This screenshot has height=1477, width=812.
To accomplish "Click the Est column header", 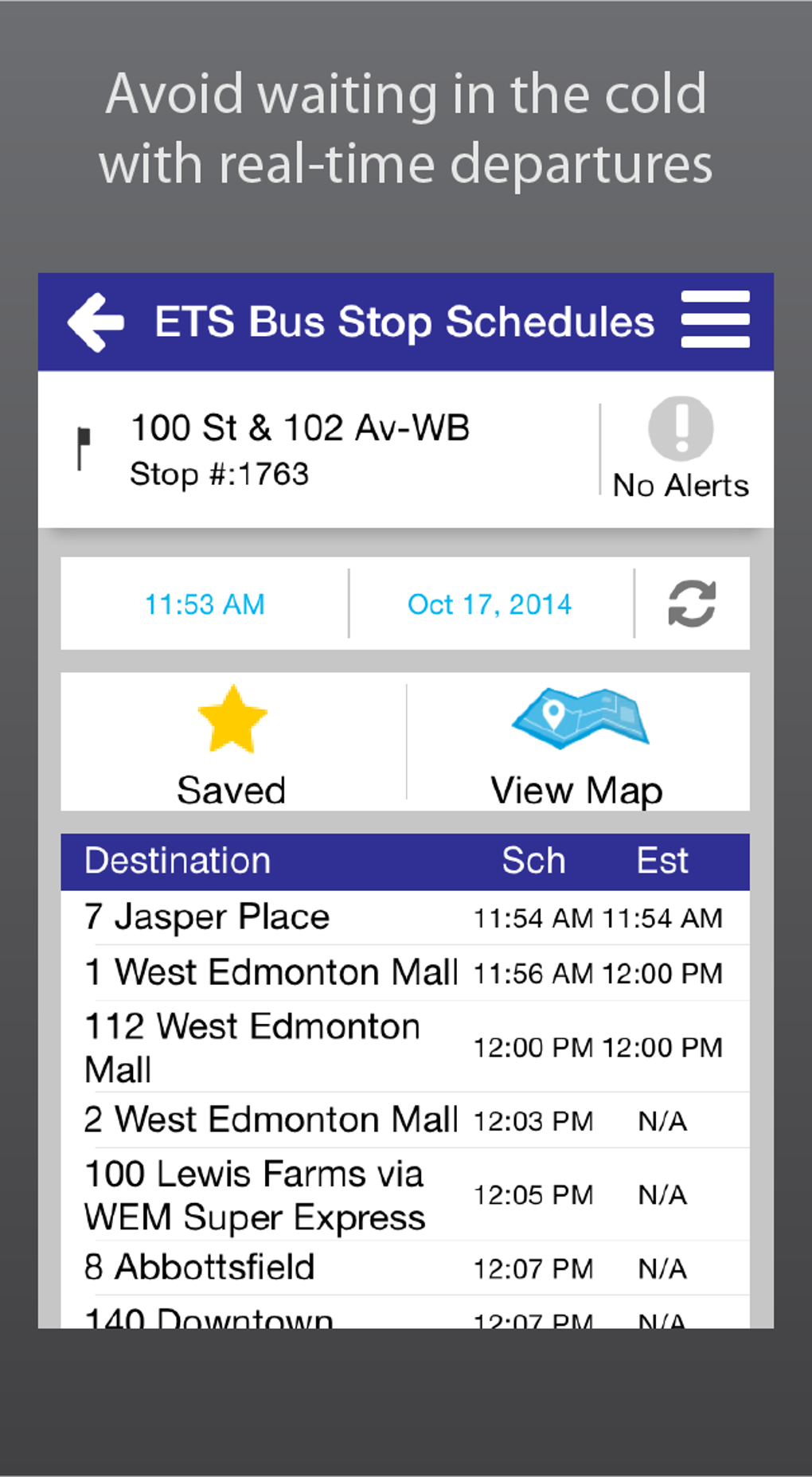I will pyautogui.click(x=661, y=861).
